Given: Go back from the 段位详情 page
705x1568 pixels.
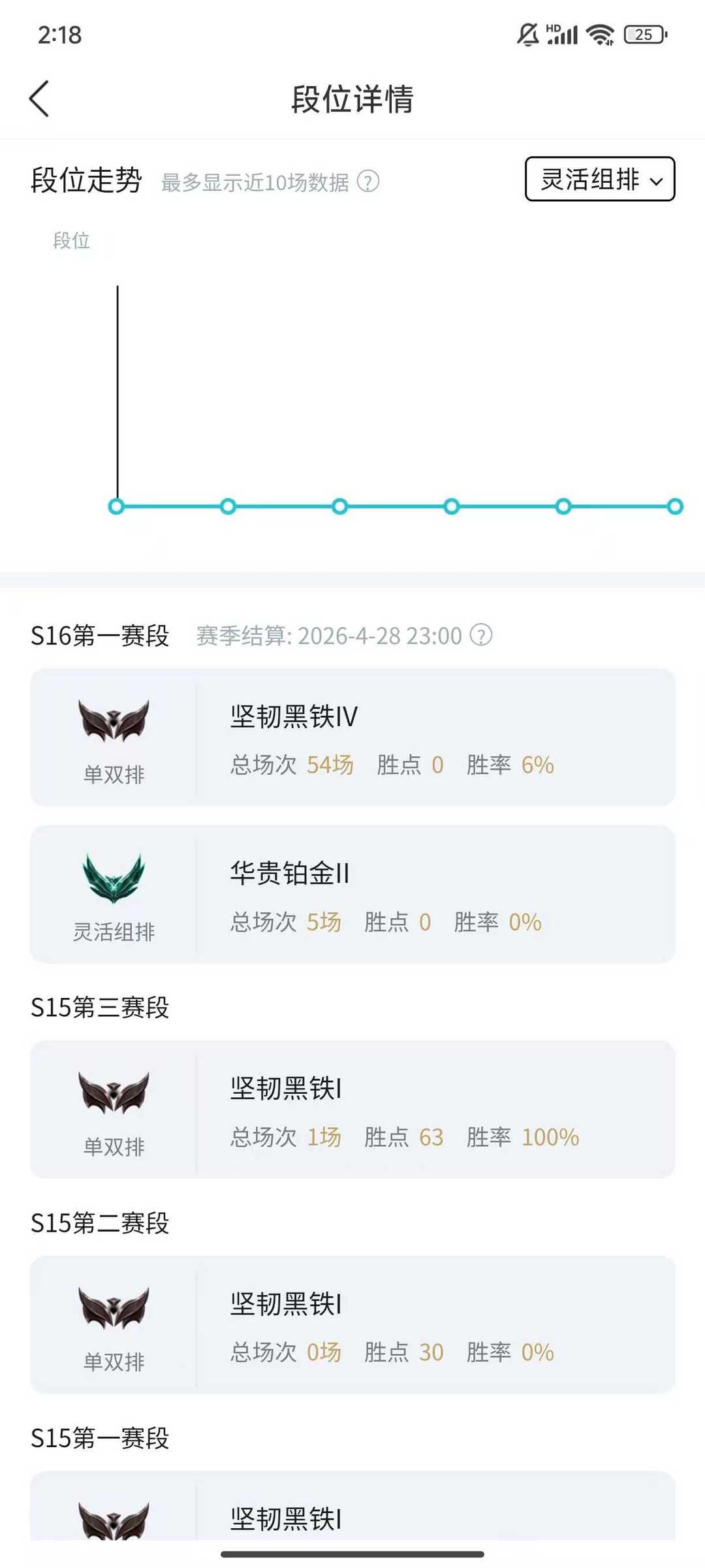Looking at the screenshot, I should [39, 99].
